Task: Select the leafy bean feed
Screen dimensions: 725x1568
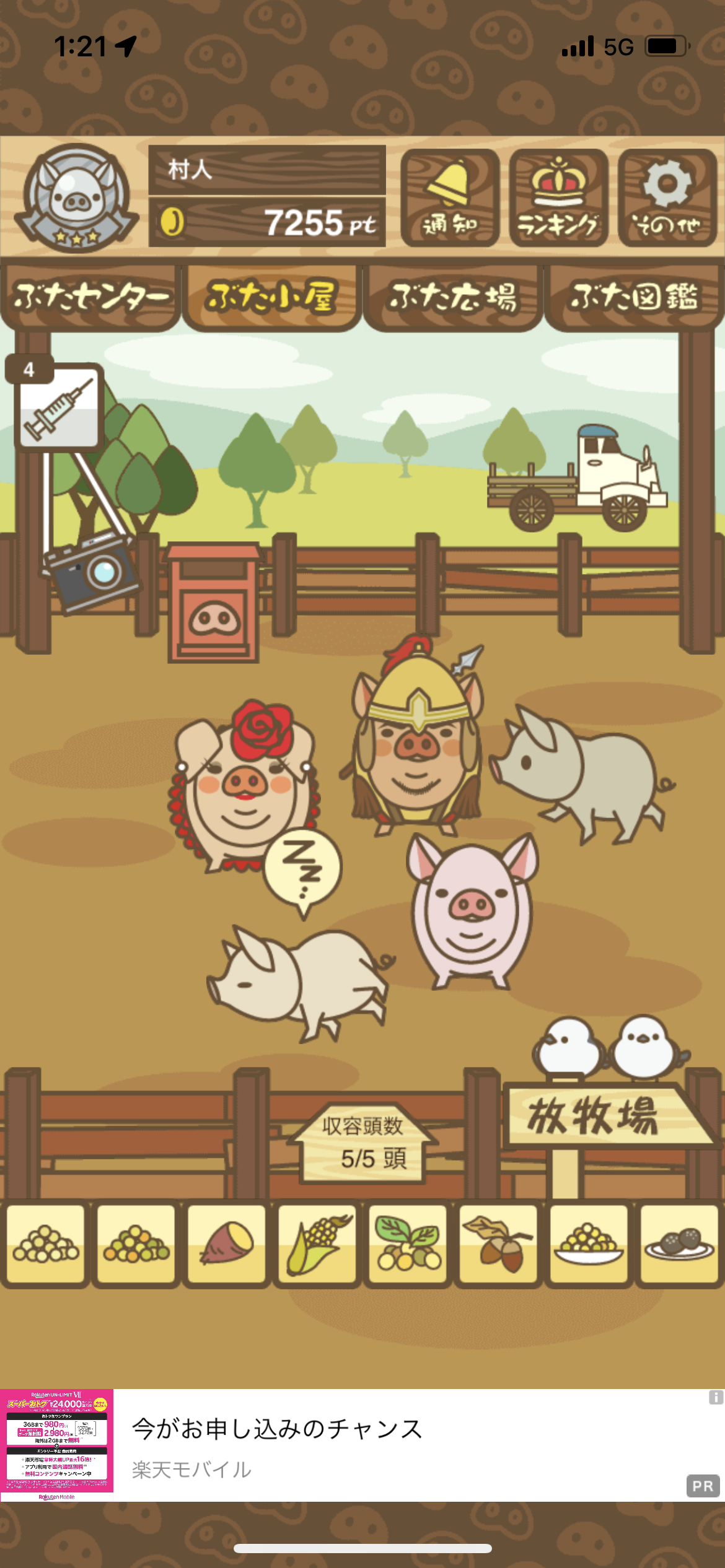Action: click(x=408, y=1244)
